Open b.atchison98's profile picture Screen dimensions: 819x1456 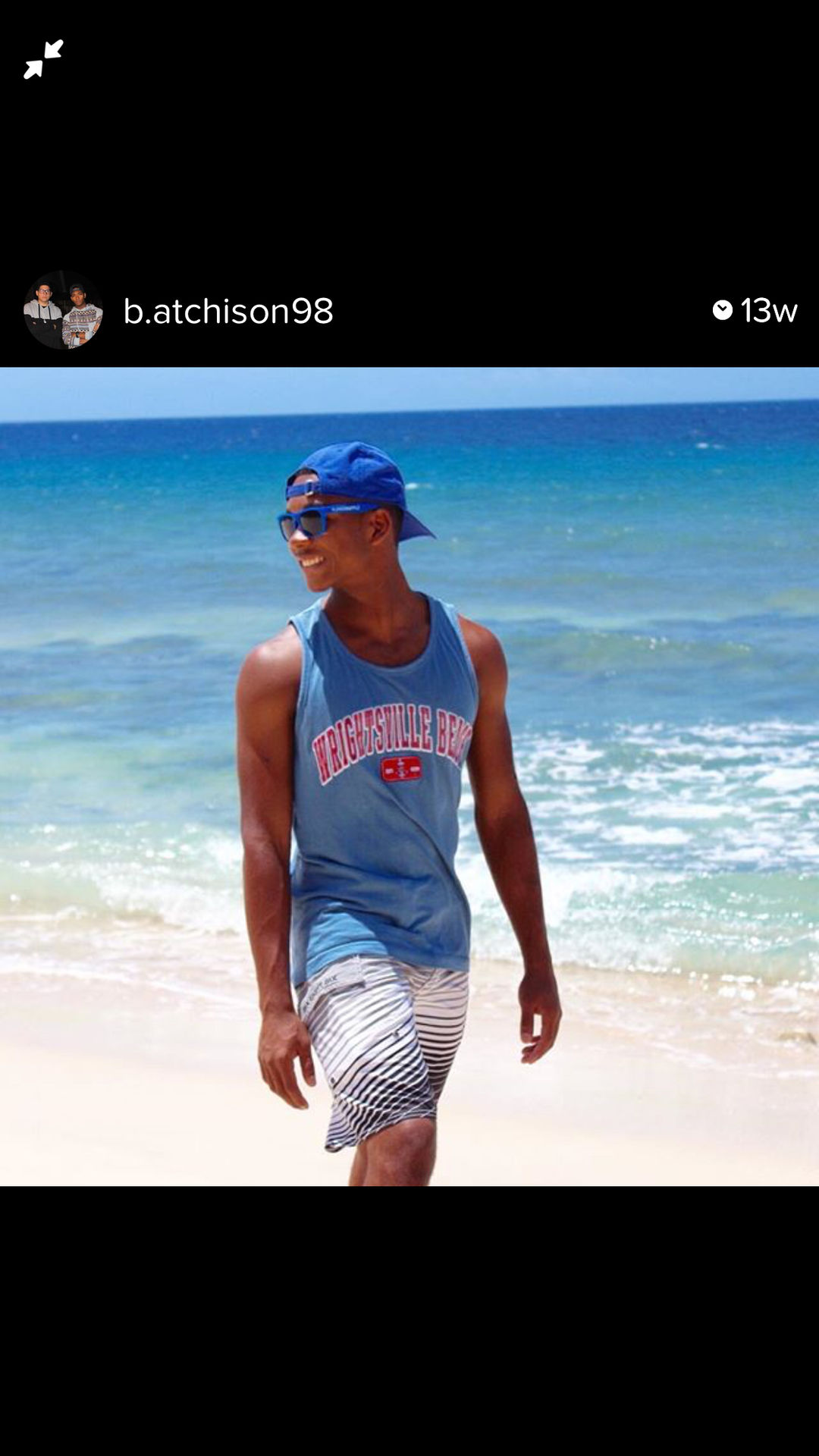tap(63, 310)
